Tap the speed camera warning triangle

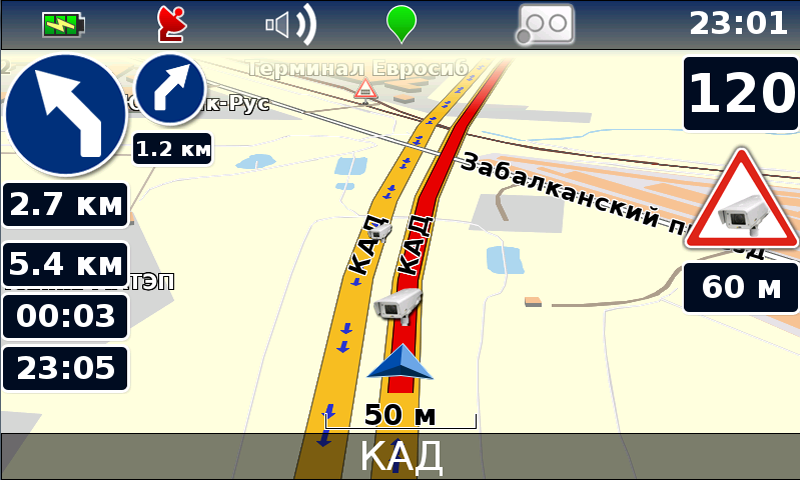tap(741, 205)
